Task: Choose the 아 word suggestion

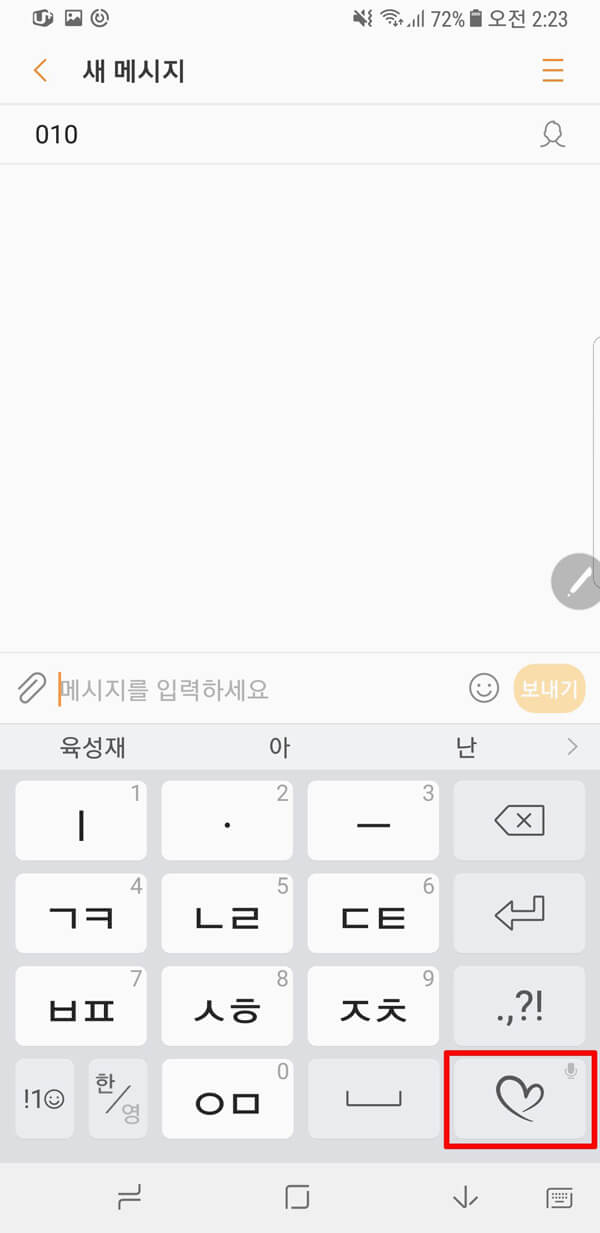Action: [279, 747]
